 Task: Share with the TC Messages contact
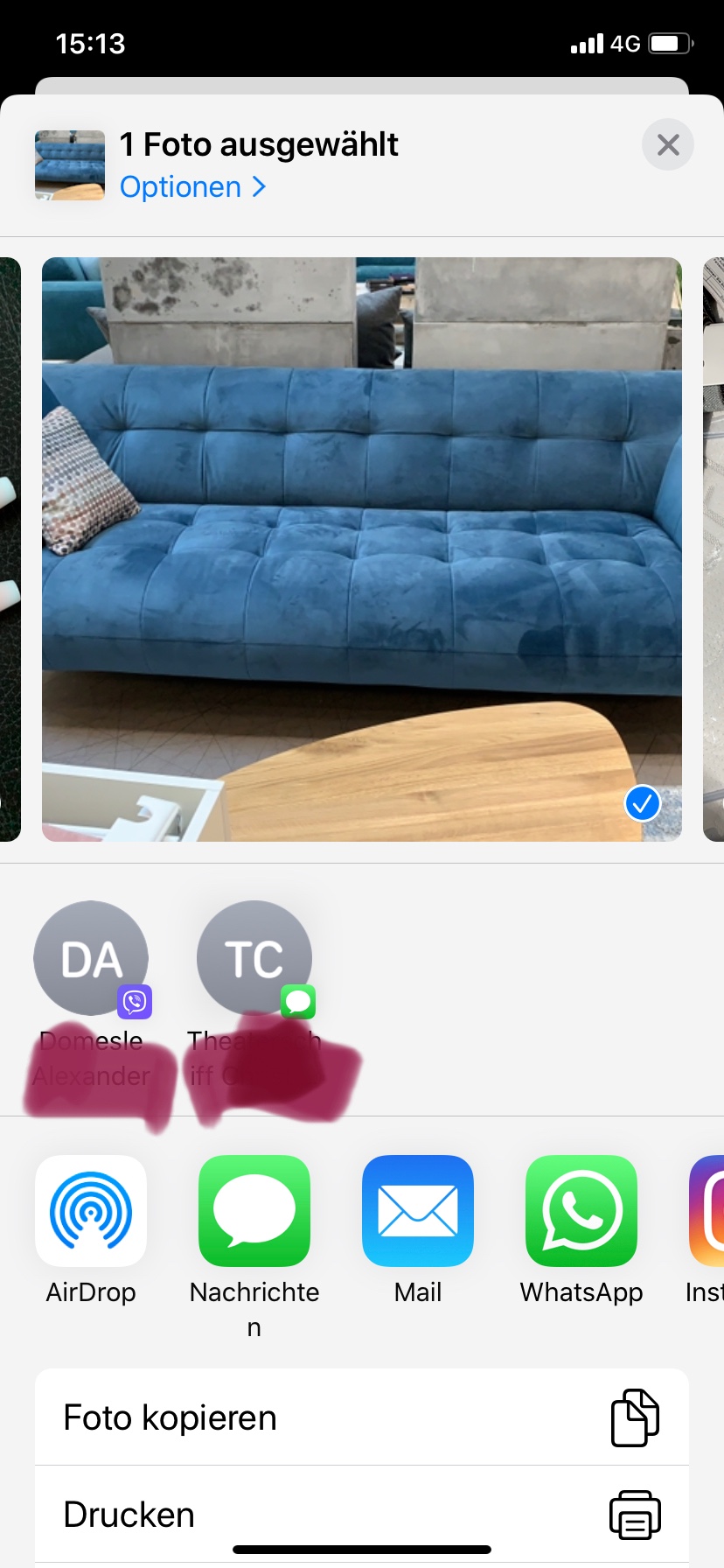click(254, 959)
